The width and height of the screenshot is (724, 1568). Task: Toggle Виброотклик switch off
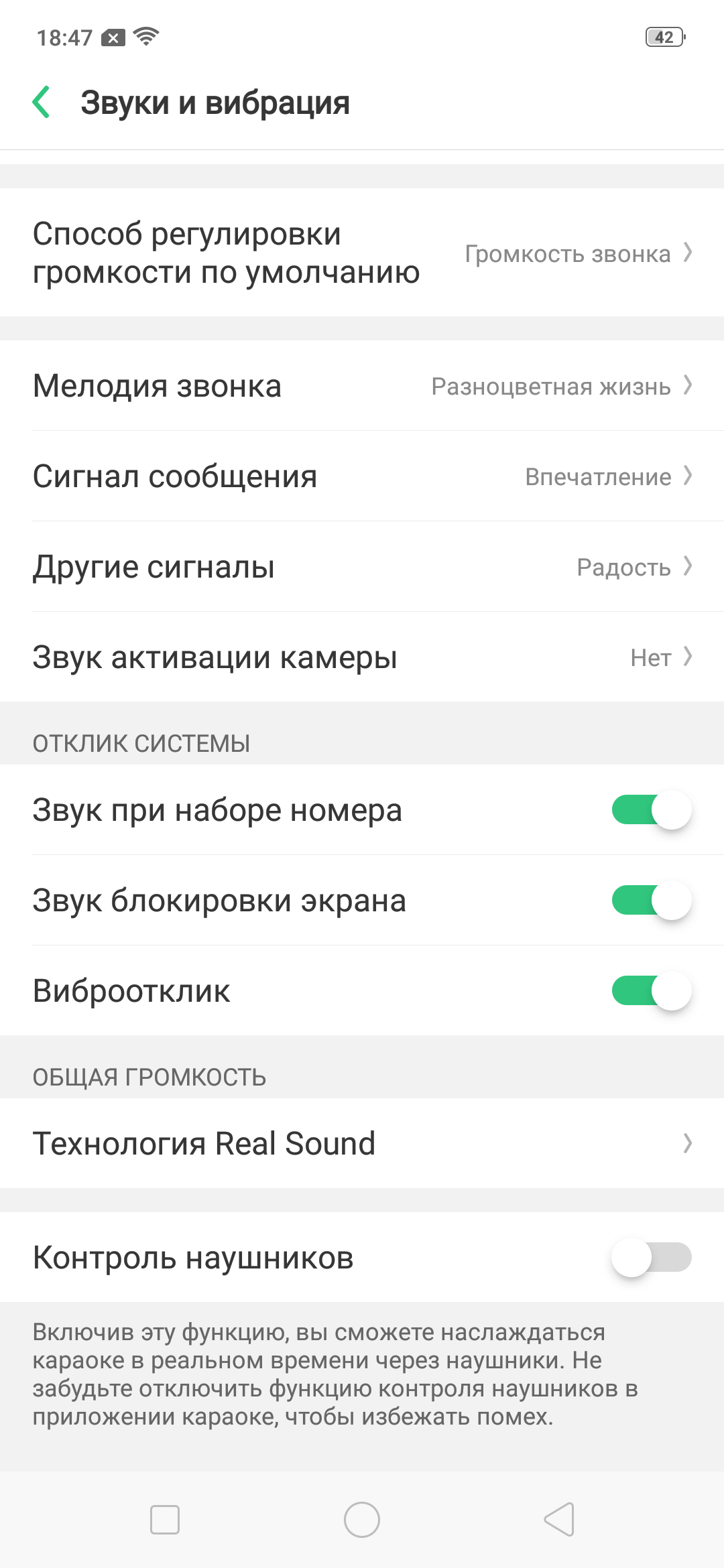click(x=650, y=991)
